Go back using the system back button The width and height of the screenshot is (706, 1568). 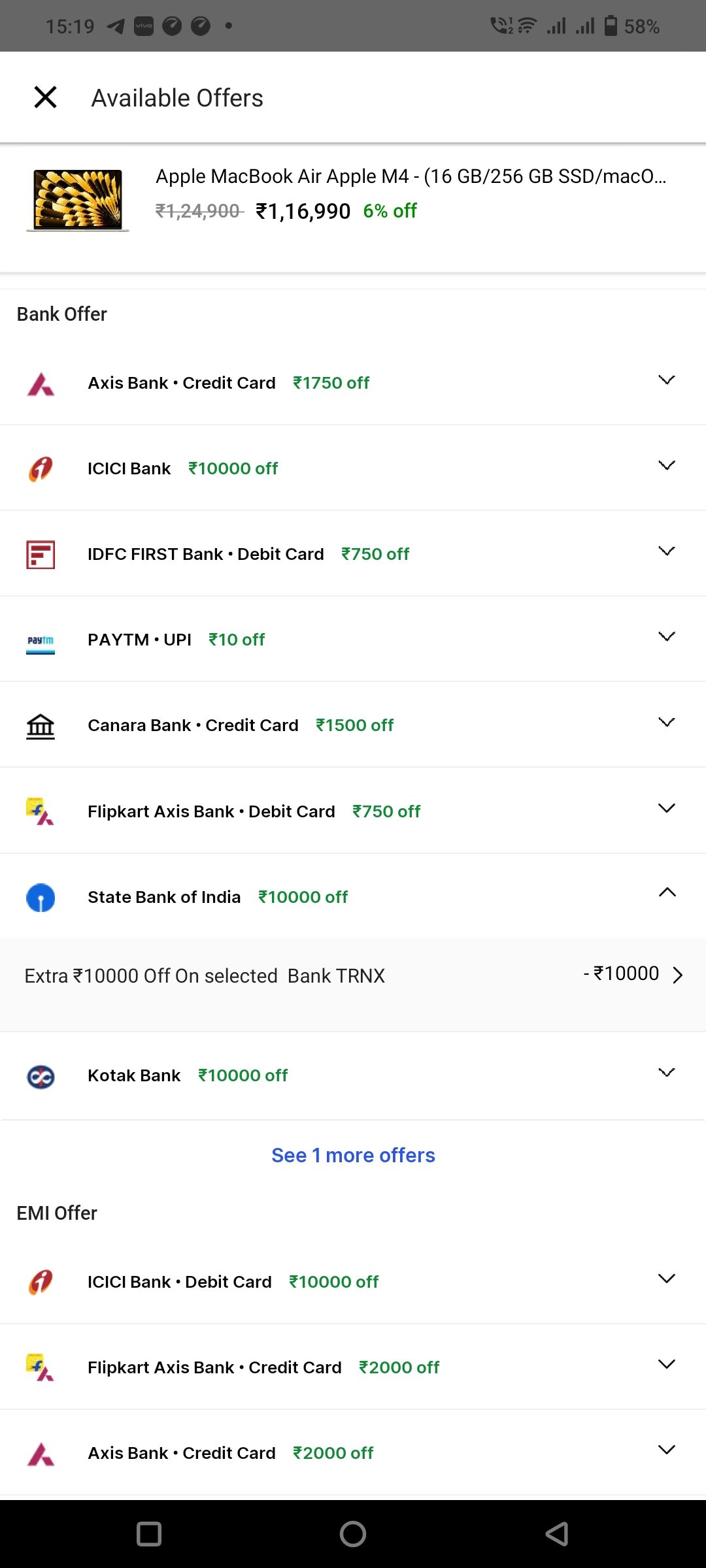point(557,1534)
